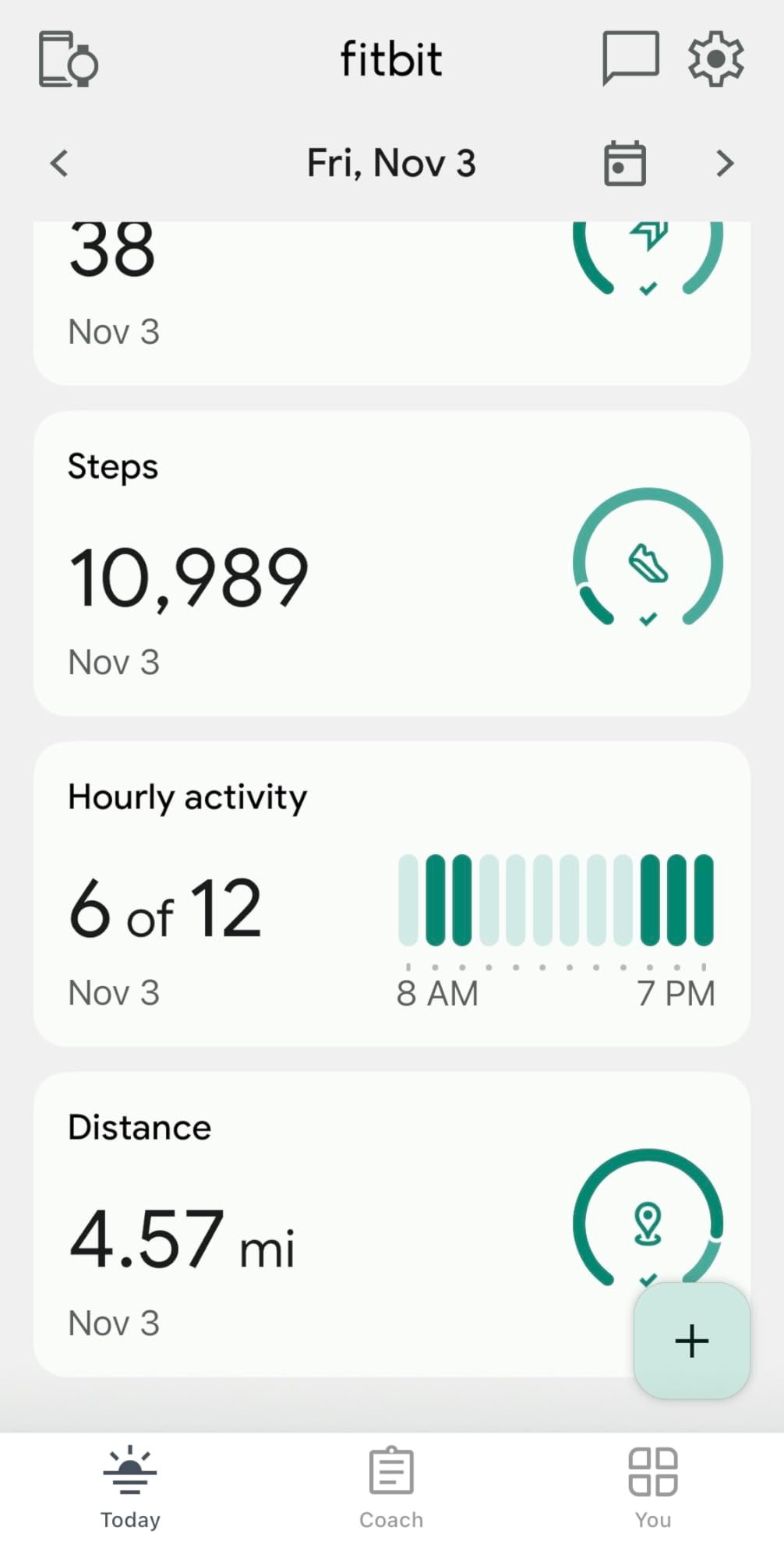The height and width of the screenshot is (1548, 784).
Task: Switch to the Coach tab
Action: click(390, 1485)
